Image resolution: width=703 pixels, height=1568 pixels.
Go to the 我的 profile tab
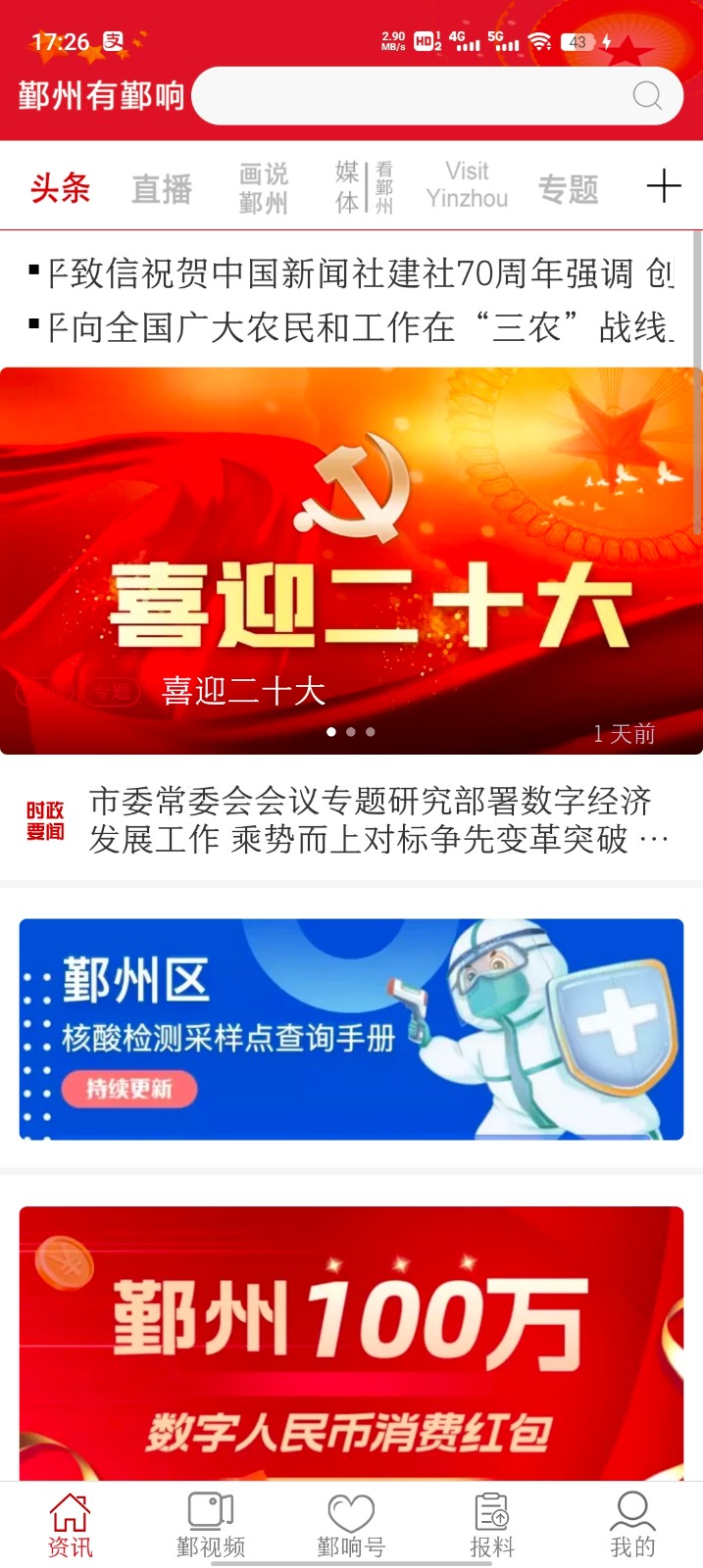click(x=632, y=1525)
